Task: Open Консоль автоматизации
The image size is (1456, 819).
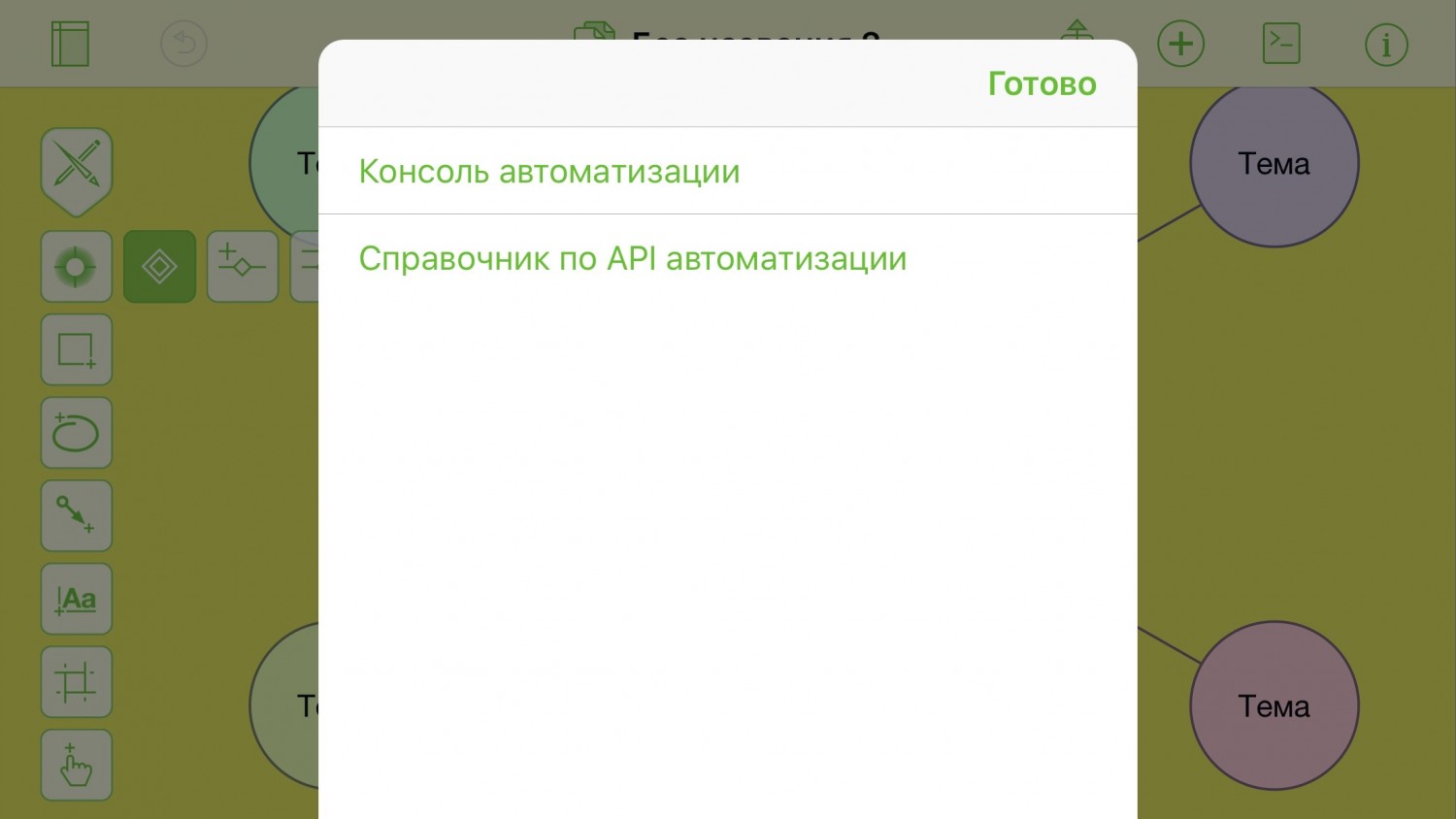Action: 549,172
